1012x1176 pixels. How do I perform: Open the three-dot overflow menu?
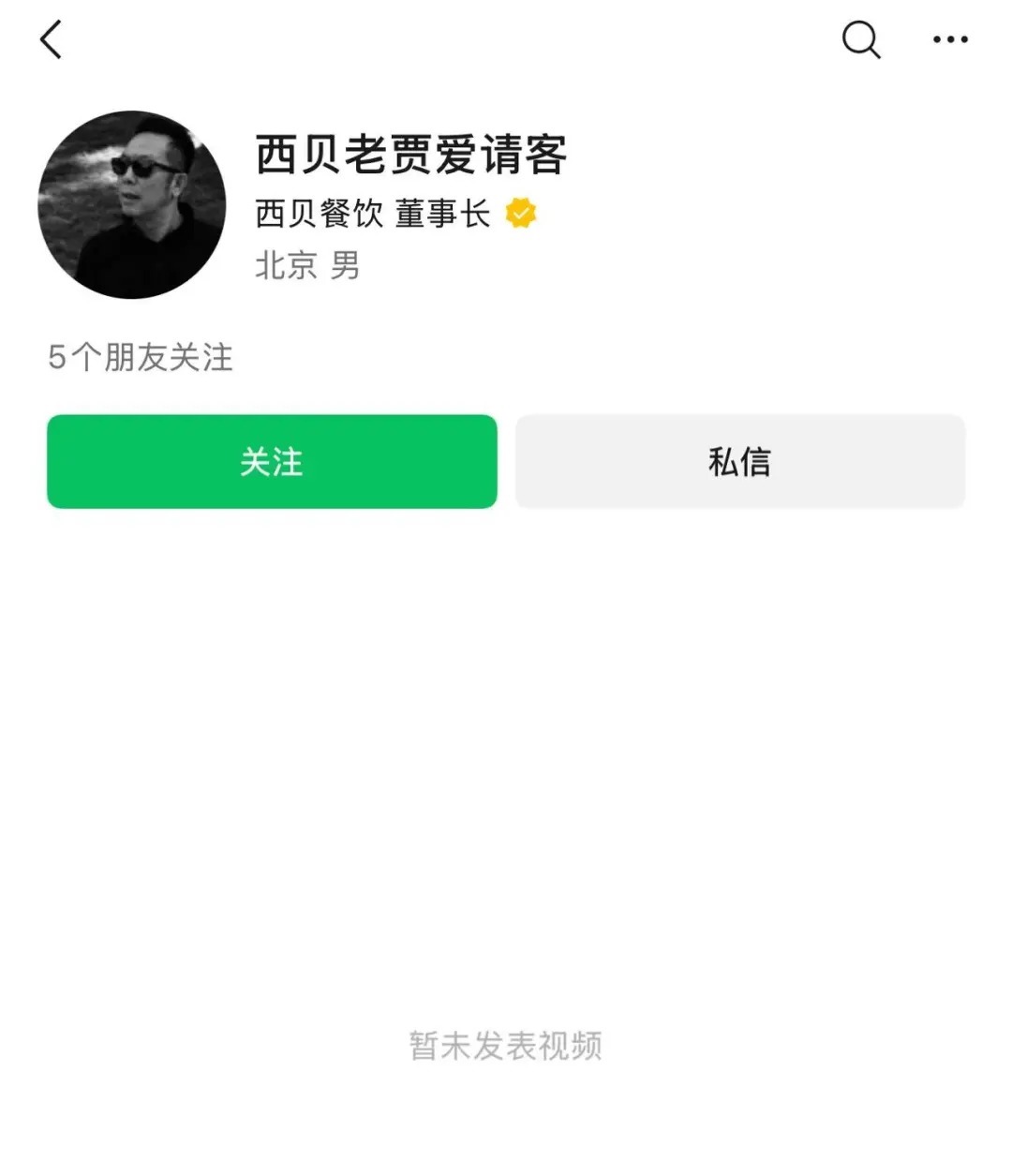[x=950, y=39]
